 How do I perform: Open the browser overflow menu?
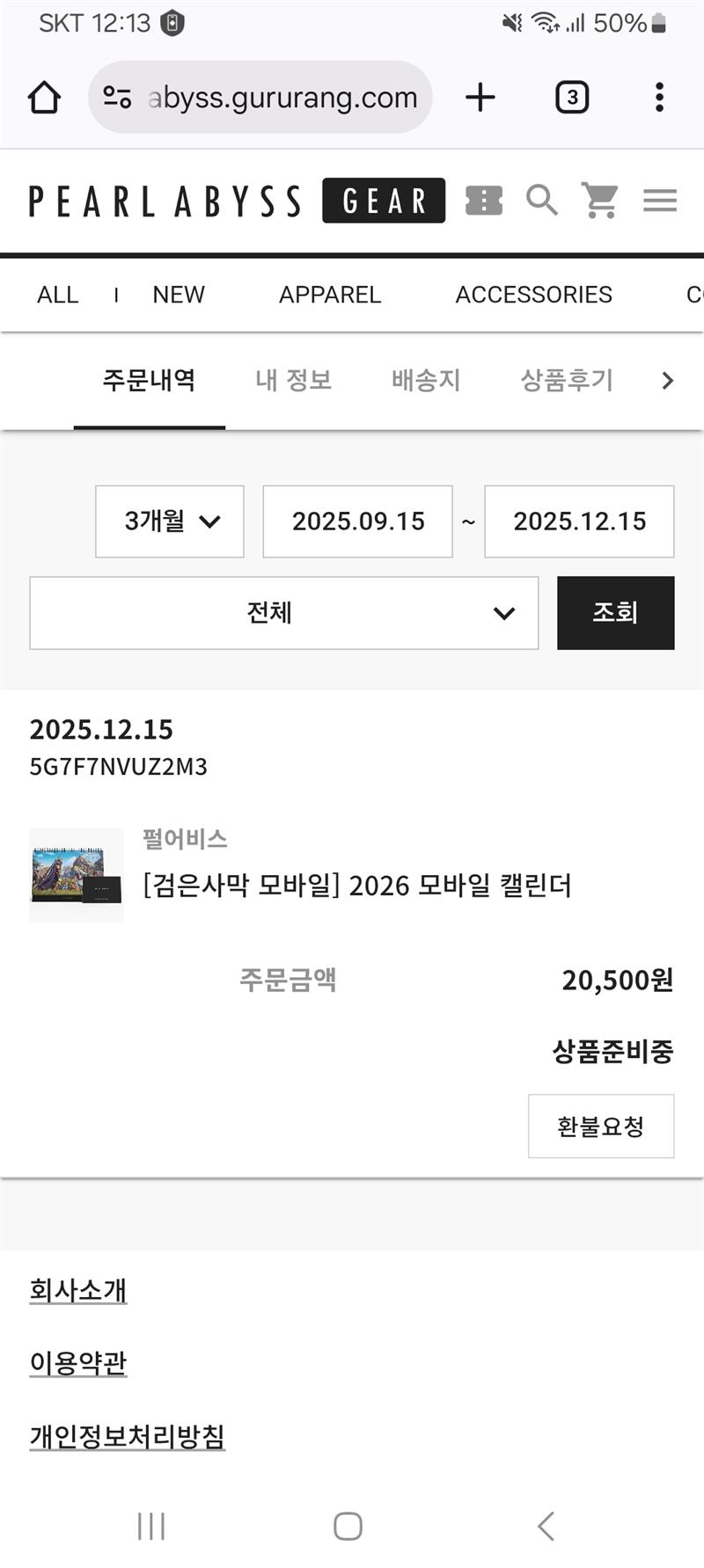point(659,98)
